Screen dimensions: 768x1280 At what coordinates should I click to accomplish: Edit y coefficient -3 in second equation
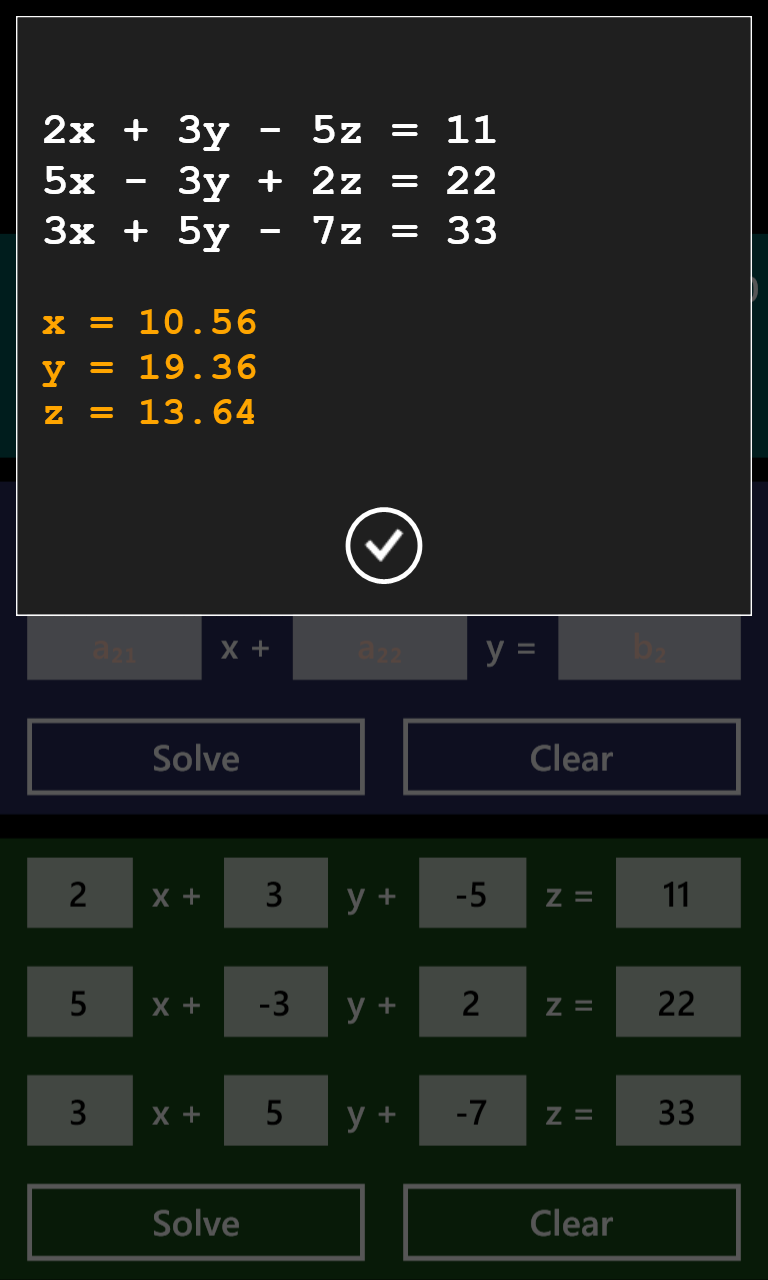point(276,1002)
